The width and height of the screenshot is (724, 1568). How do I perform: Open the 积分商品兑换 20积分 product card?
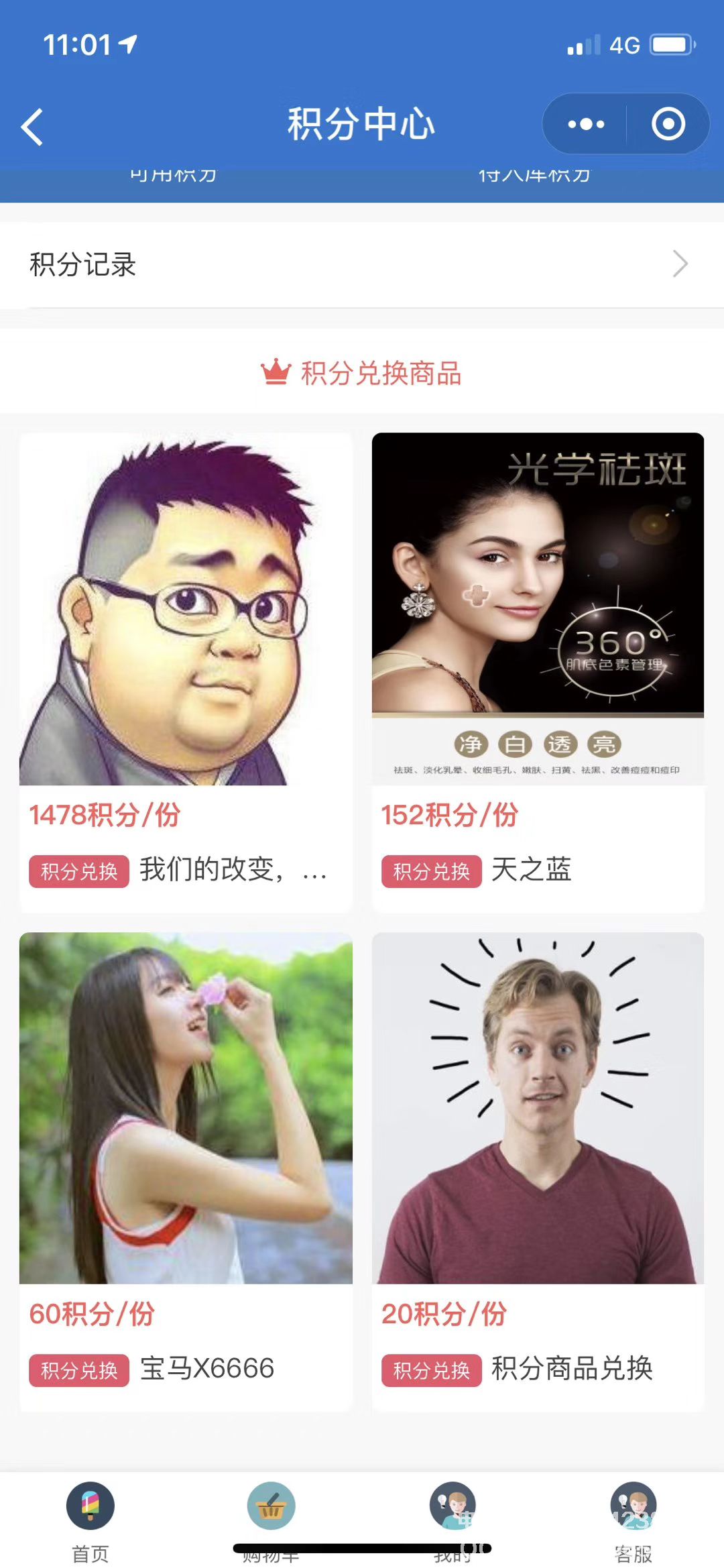[x=538, y=1108]
